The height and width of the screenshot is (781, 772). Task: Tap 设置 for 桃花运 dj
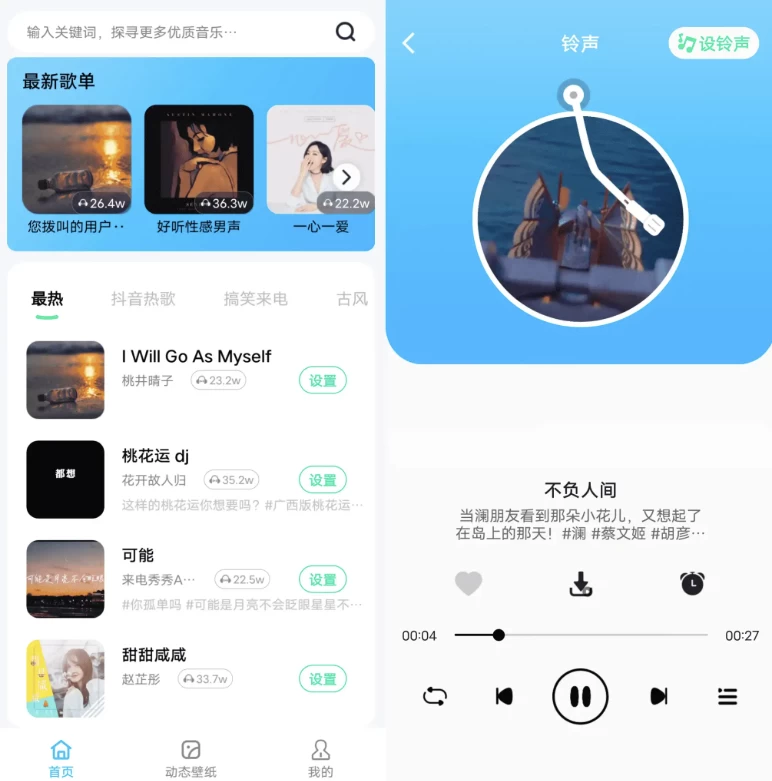click(322, 480)
